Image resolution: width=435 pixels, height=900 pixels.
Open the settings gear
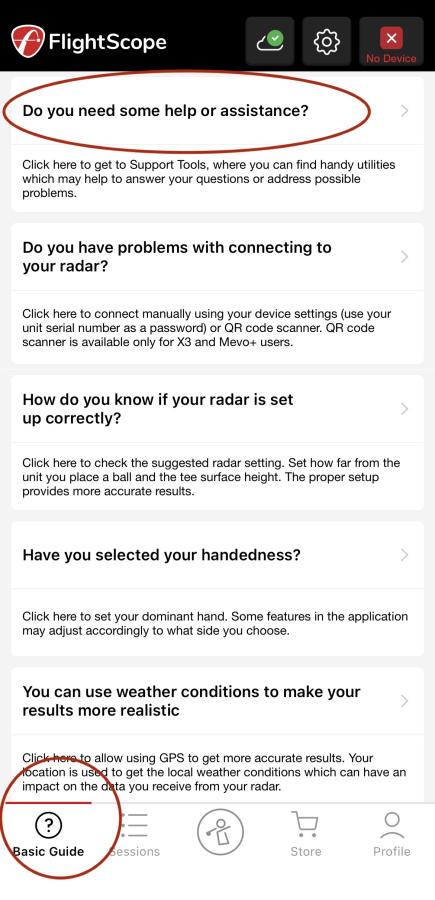pyautogui.click(x=327, y=41)
